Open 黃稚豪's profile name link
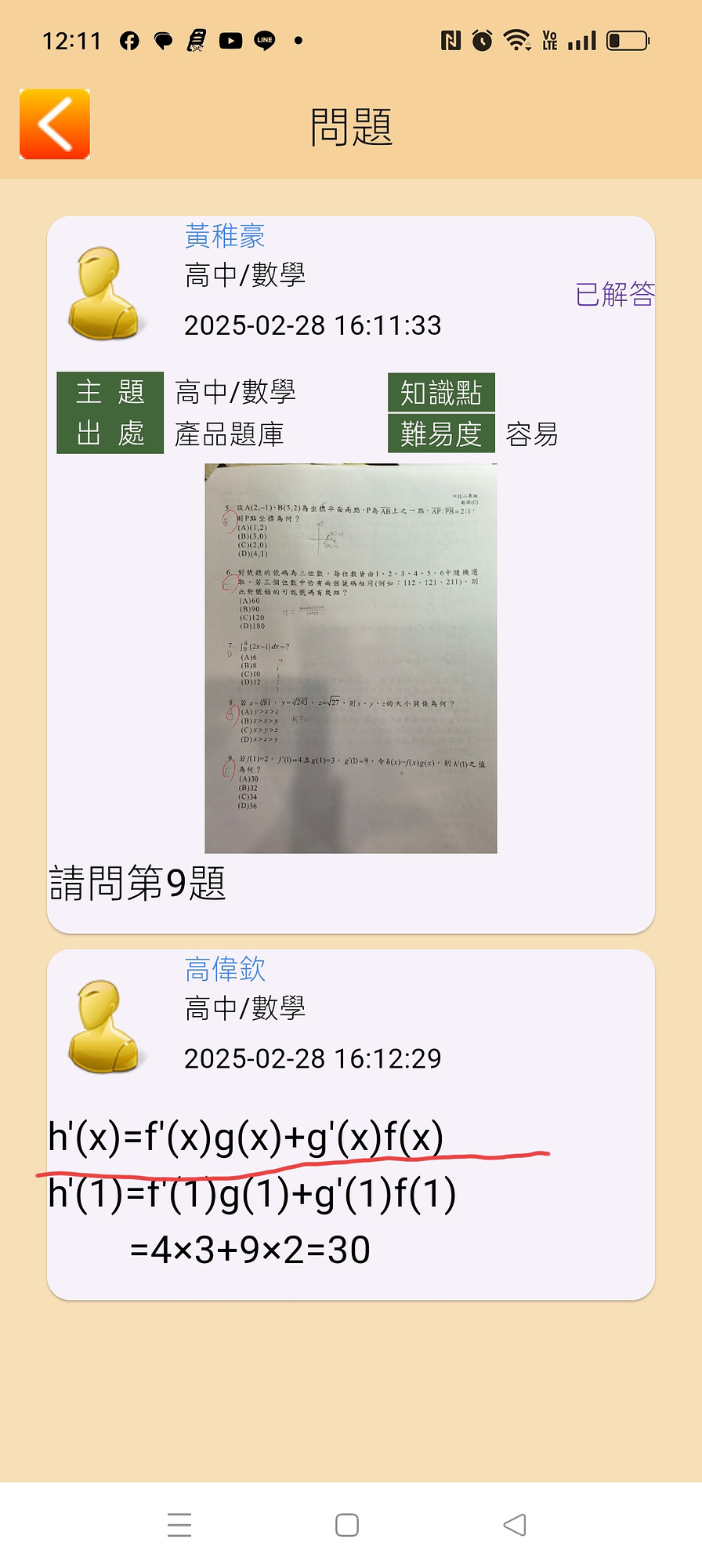 (x=225, y=235)
